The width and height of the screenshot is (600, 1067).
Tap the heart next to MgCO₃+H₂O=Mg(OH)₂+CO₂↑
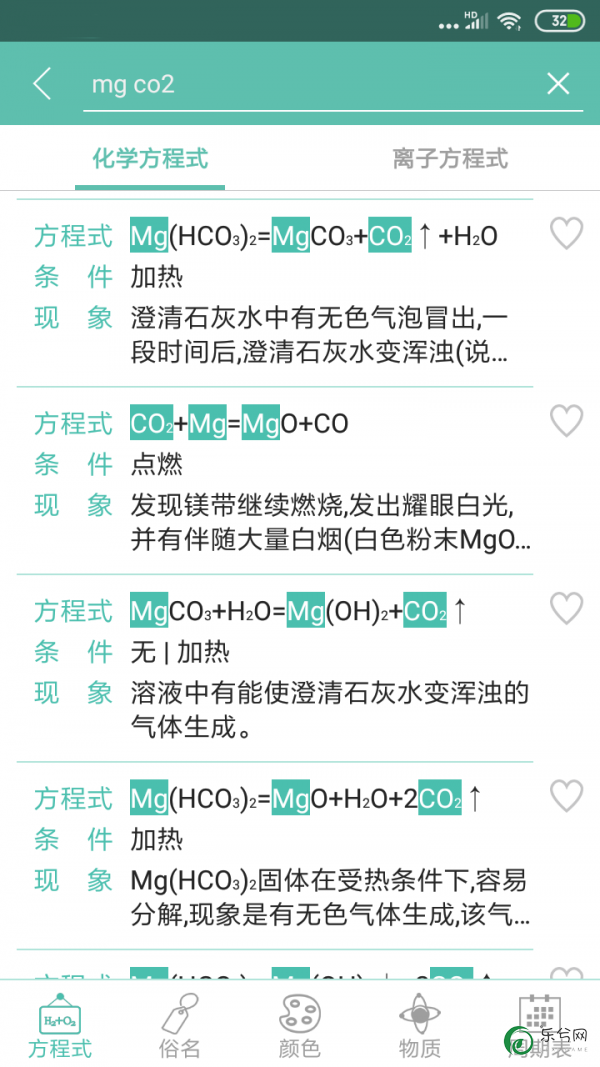coord(566,608)
